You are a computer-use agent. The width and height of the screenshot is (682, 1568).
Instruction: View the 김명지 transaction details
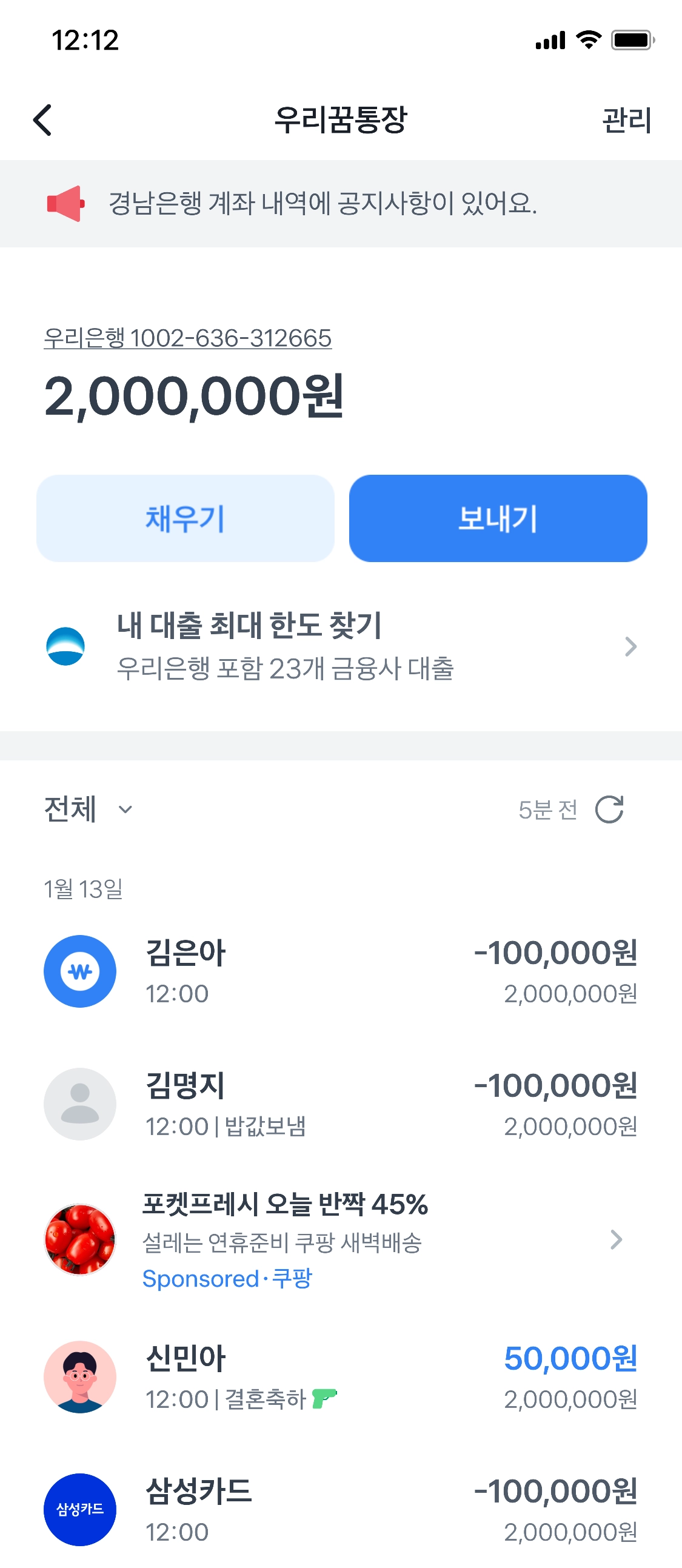coord(341,1104)
